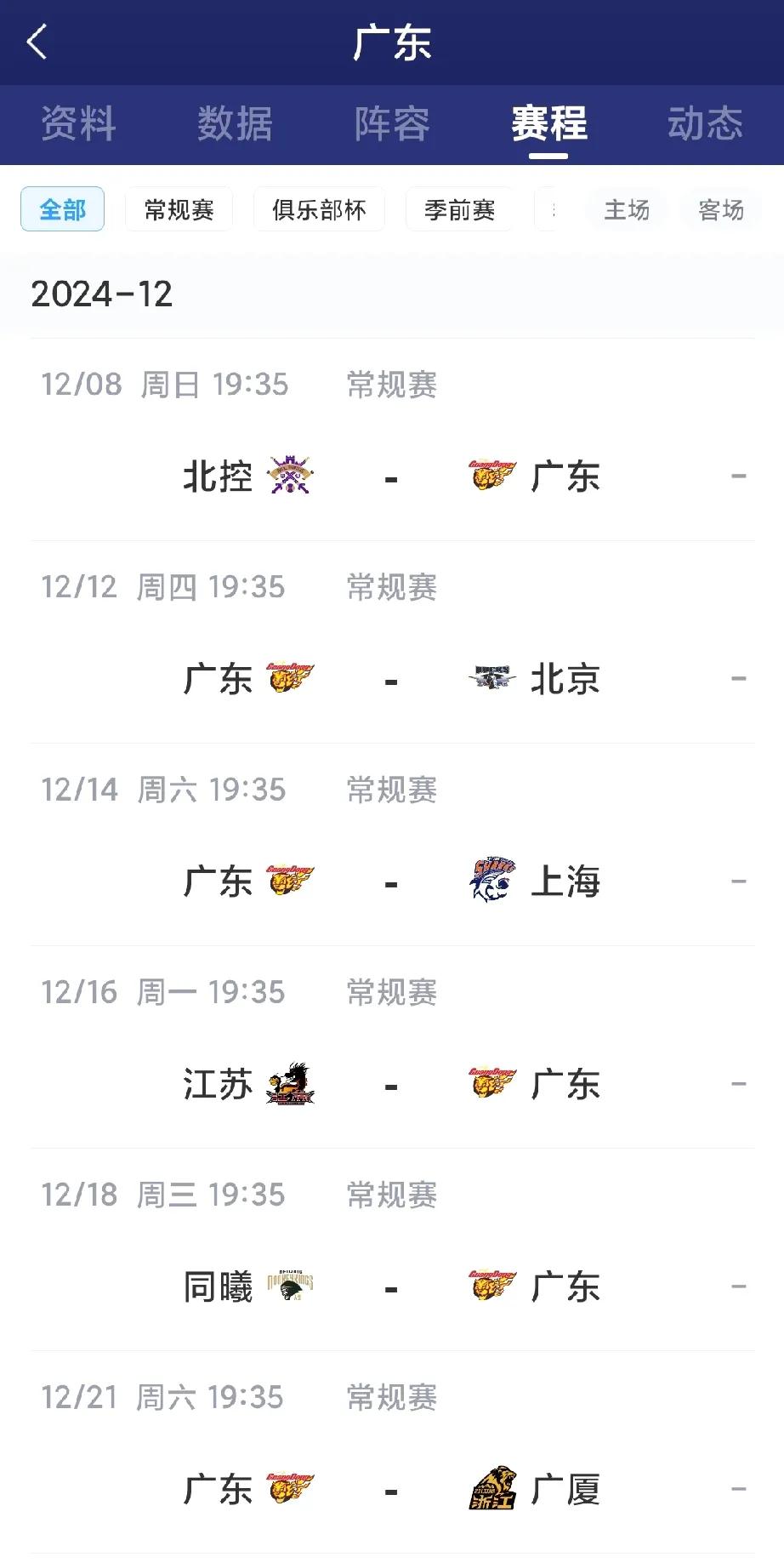Filter the schedule by 俱乐部杯
Image resolution: width=784 pixels, height=1563 pixels.
point(319,209)
